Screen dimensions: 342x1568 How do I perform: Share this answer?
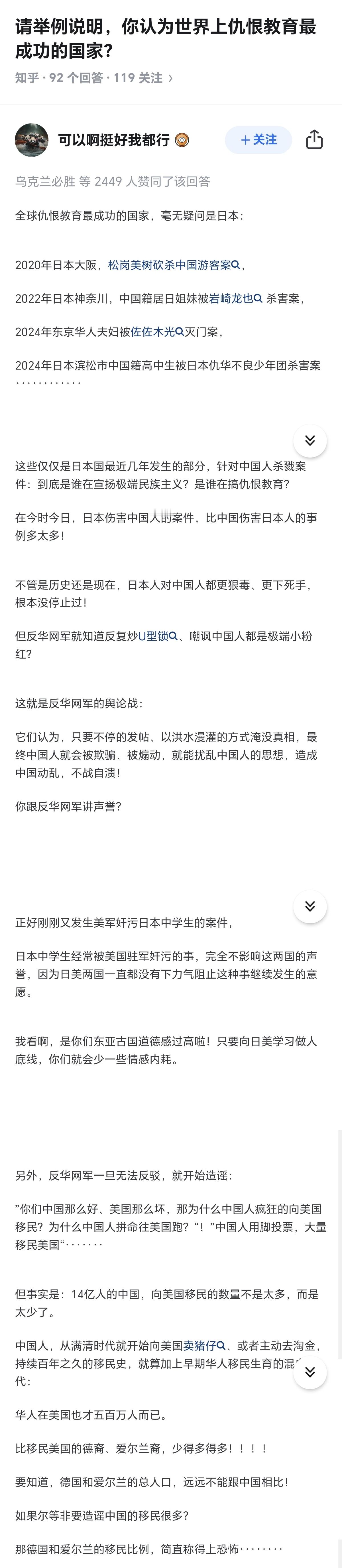pyautogui.click(x=314, y=140)
